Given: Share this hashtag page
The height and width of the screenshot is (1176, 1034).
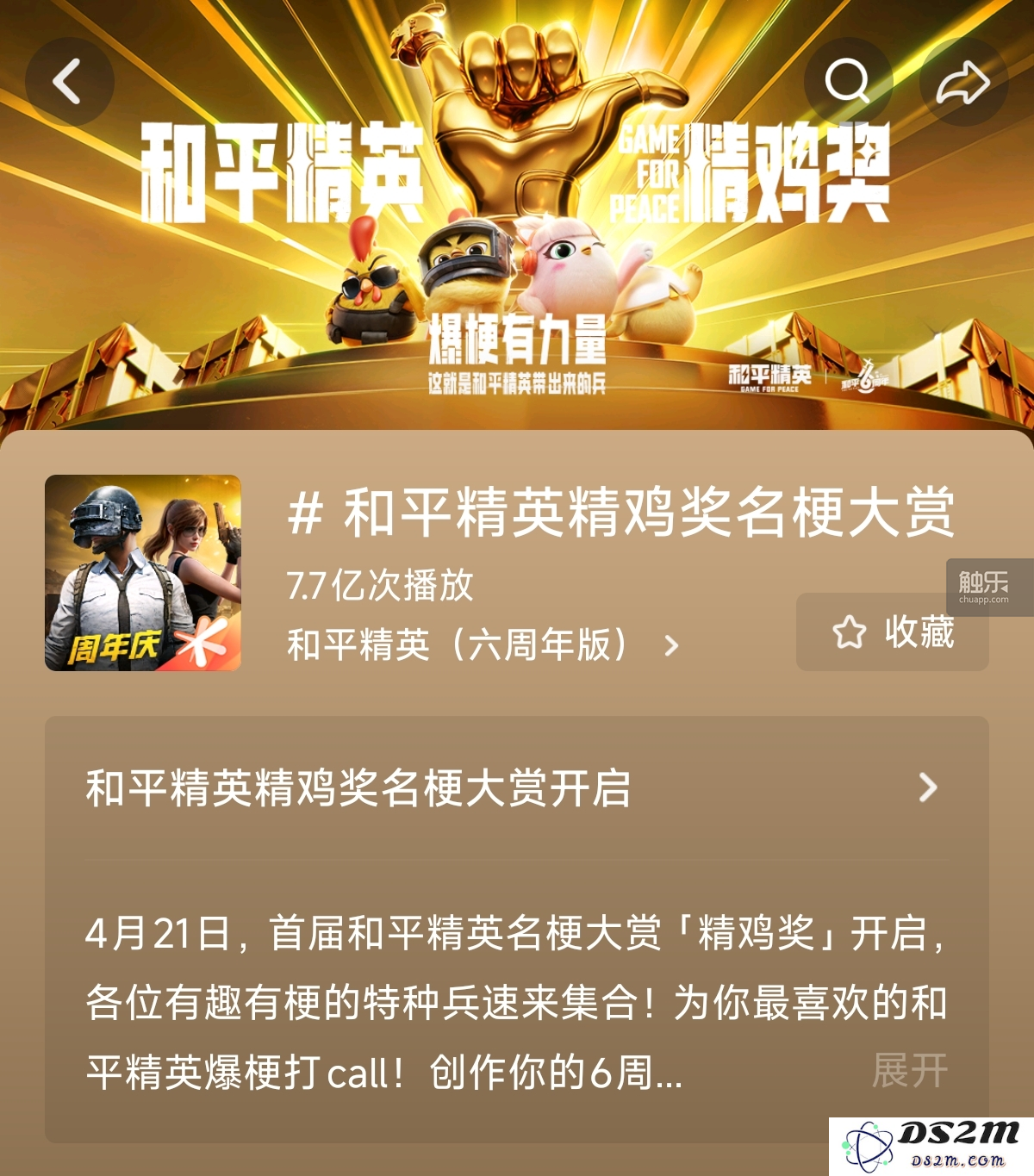Looking at the screenshot, I should (962, 82).
